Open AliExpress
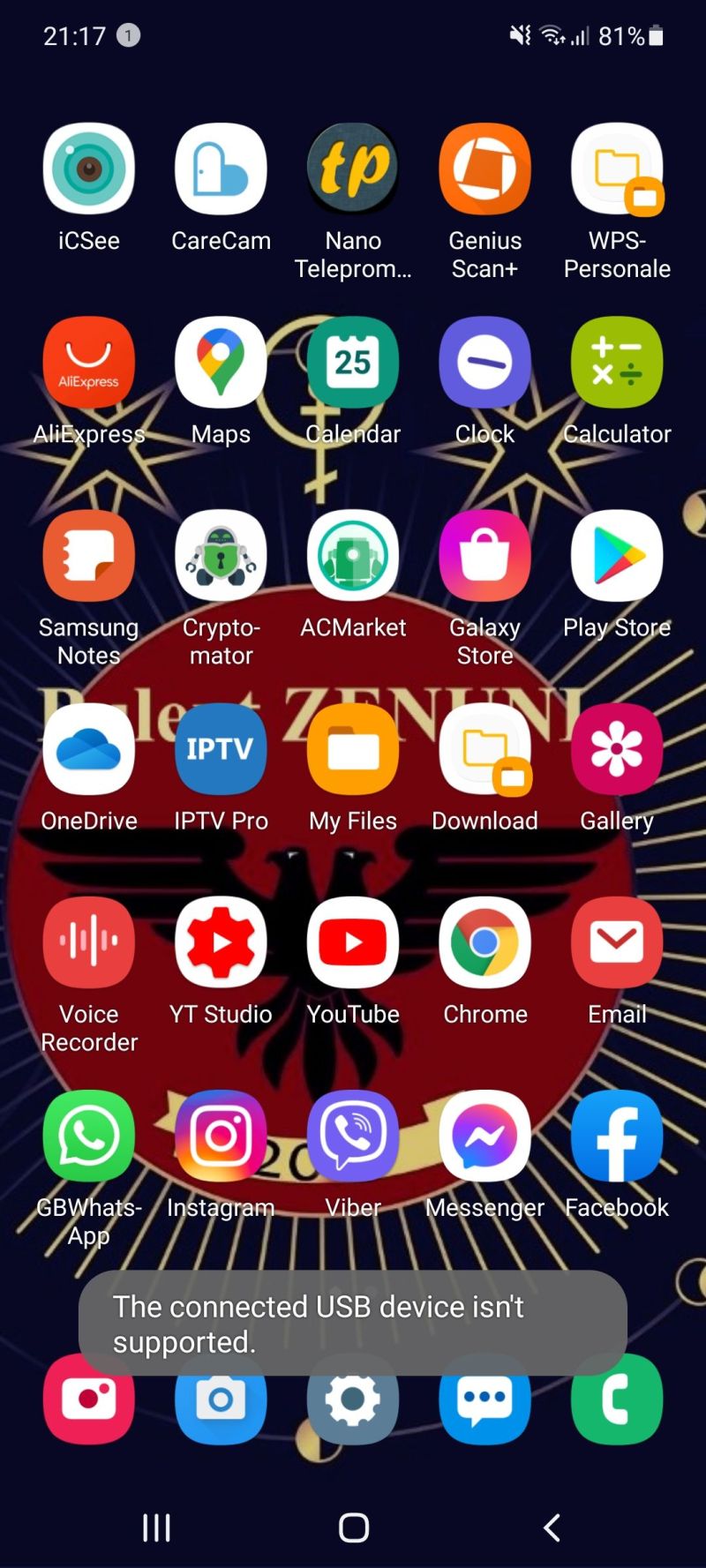Screen dimensions: 706x1568 point(89,363)
